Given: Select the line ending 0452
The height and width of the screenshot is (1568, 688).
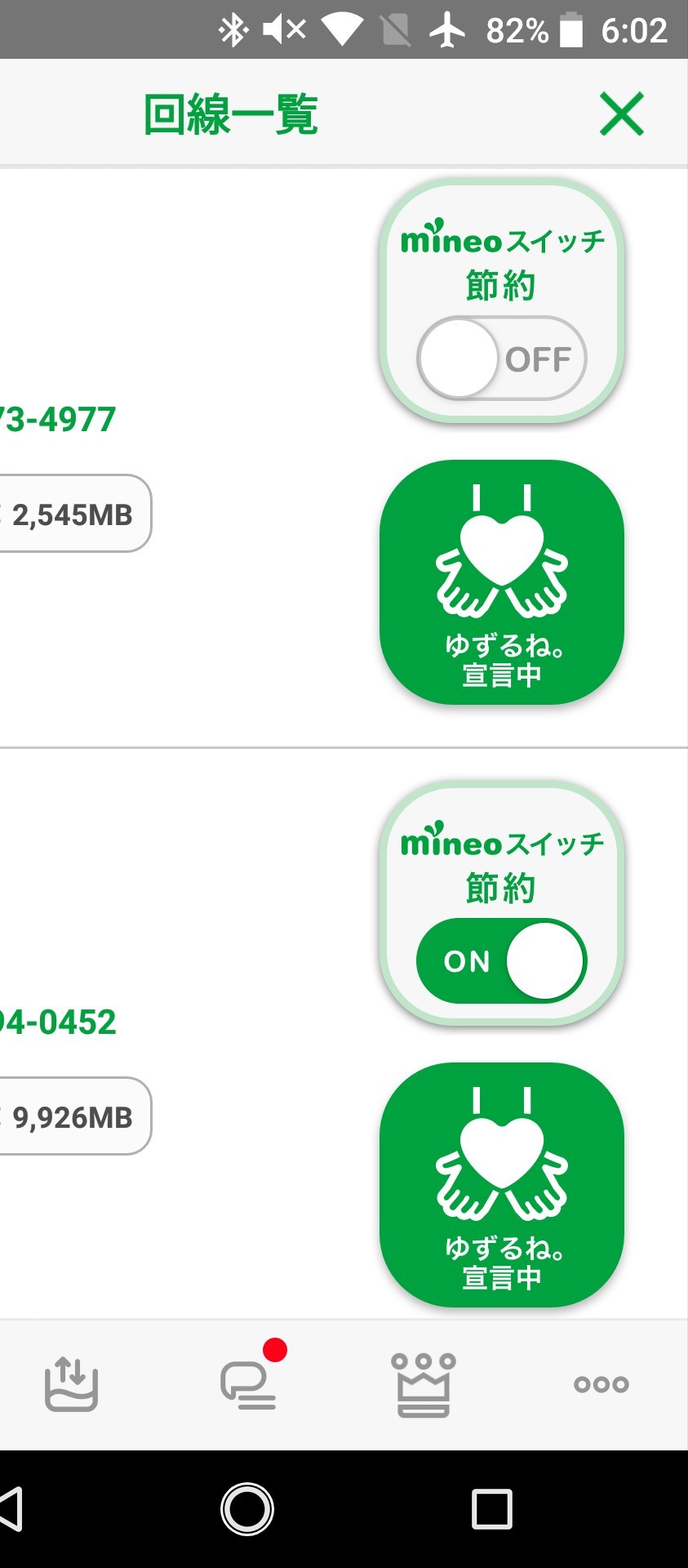Looking at the screenshot, I should point(58,1022).
